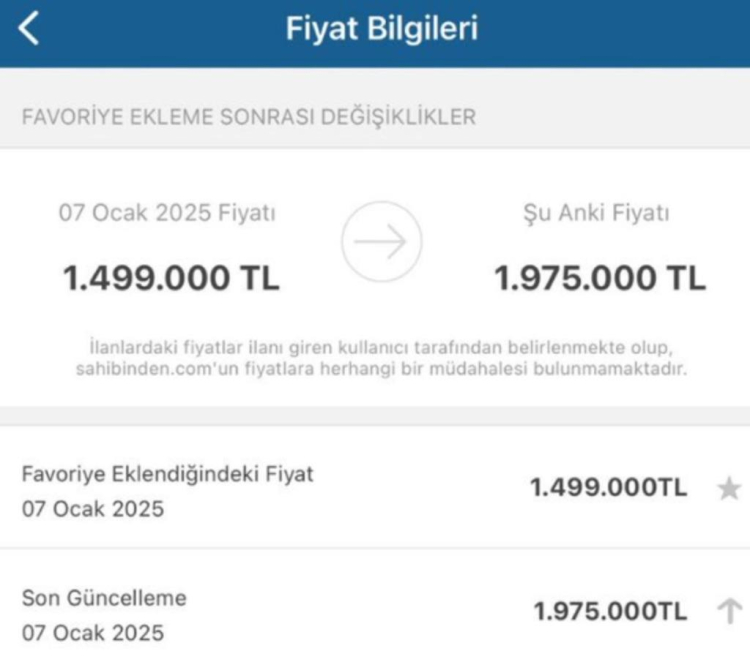Go back from Fiyat Bilgileri

tap(29, 29)
